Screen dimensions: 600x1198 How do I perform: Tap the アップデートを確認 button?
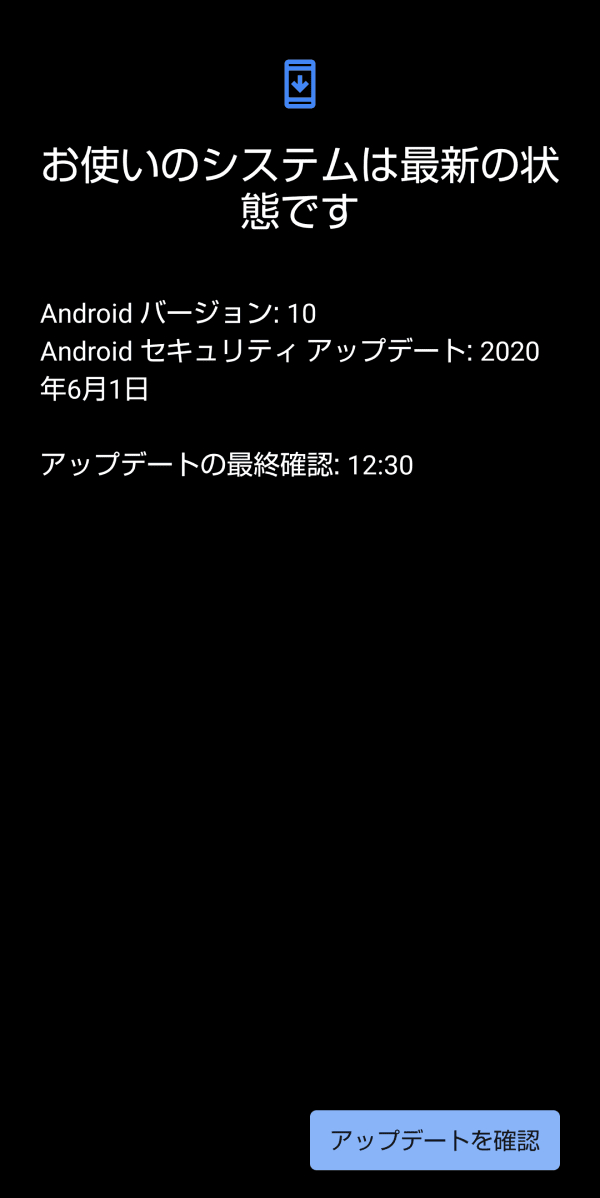point(434,1140)
